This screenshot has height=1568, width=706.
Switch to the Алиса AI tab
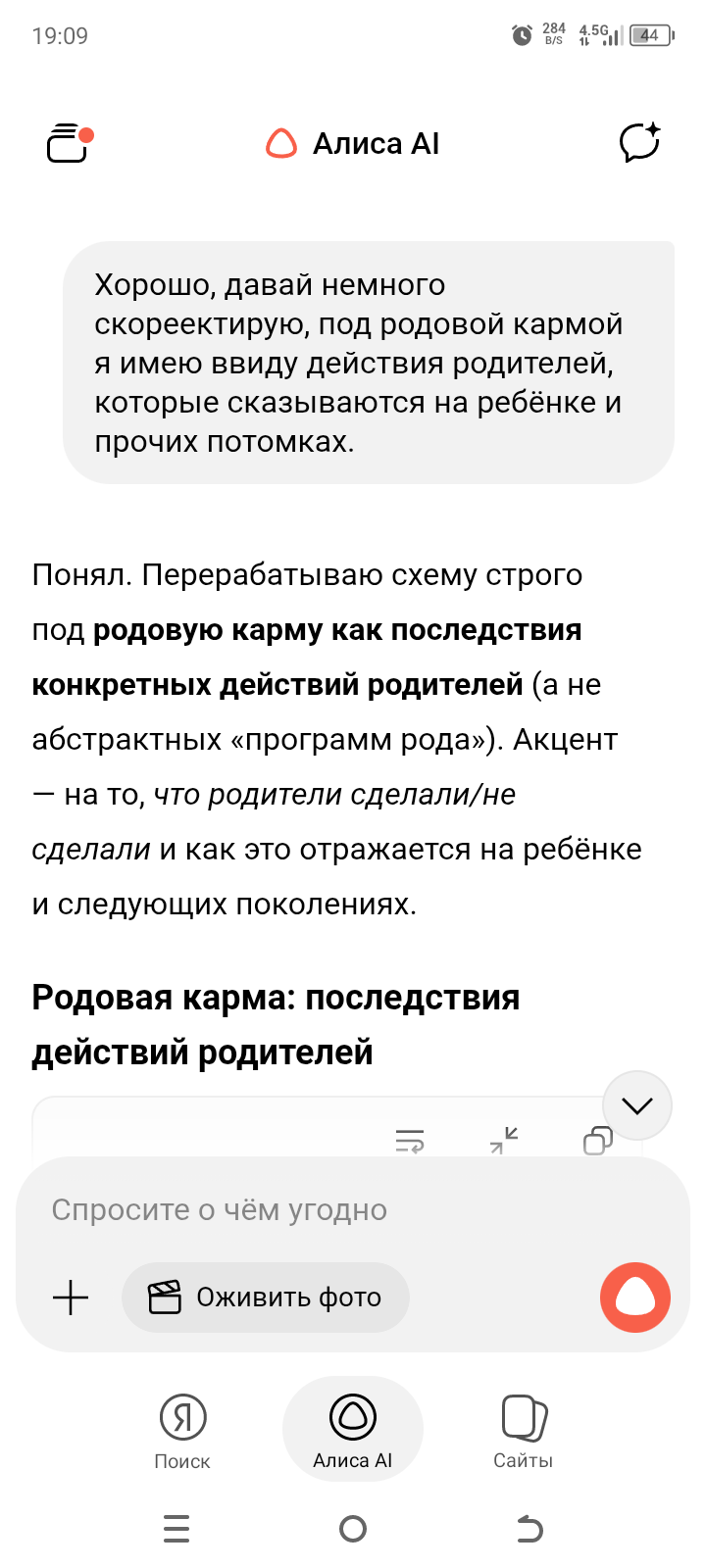(352, 1431)
